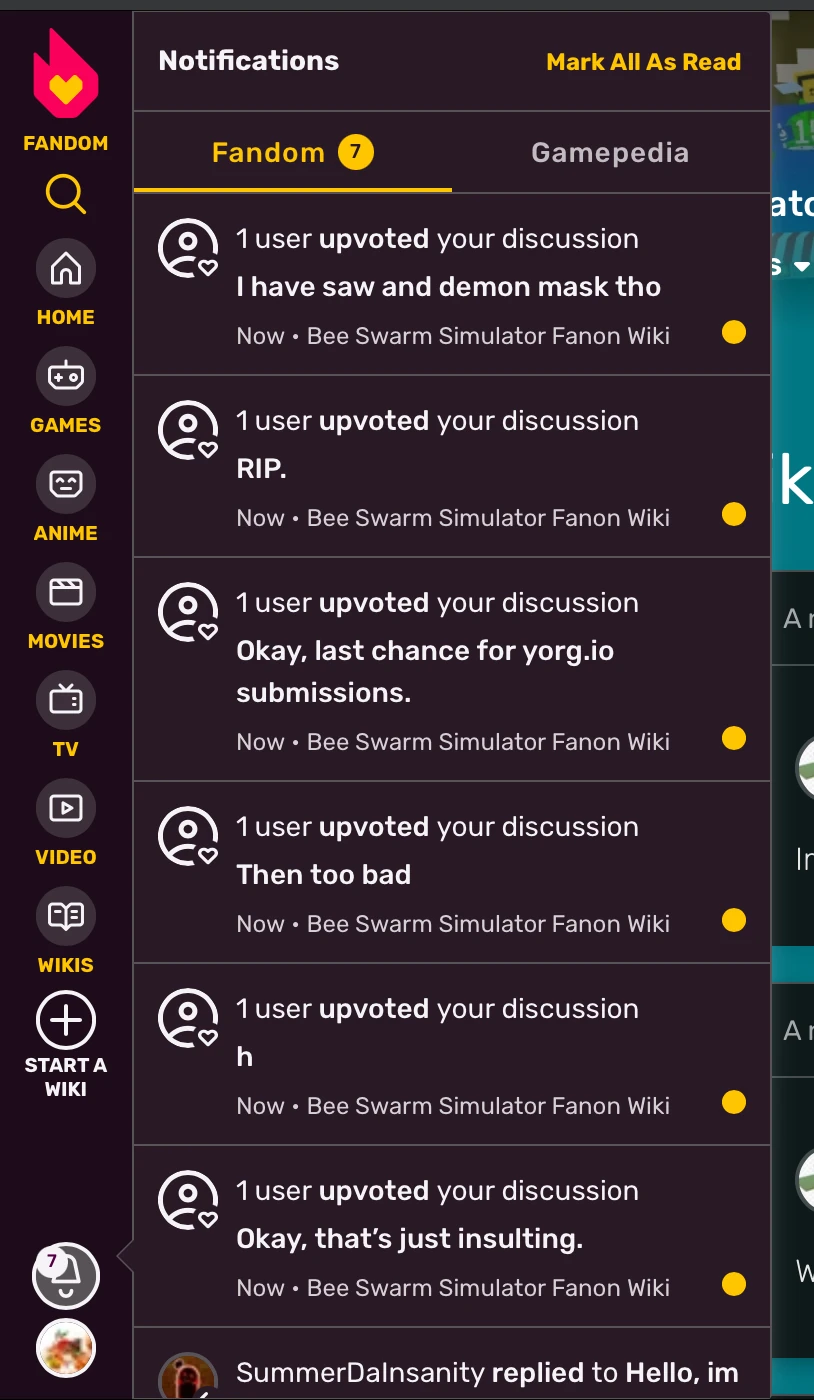Mark all notifications as read
The width and height of the screenshot is (814, 1400).
tap(643, 62)
